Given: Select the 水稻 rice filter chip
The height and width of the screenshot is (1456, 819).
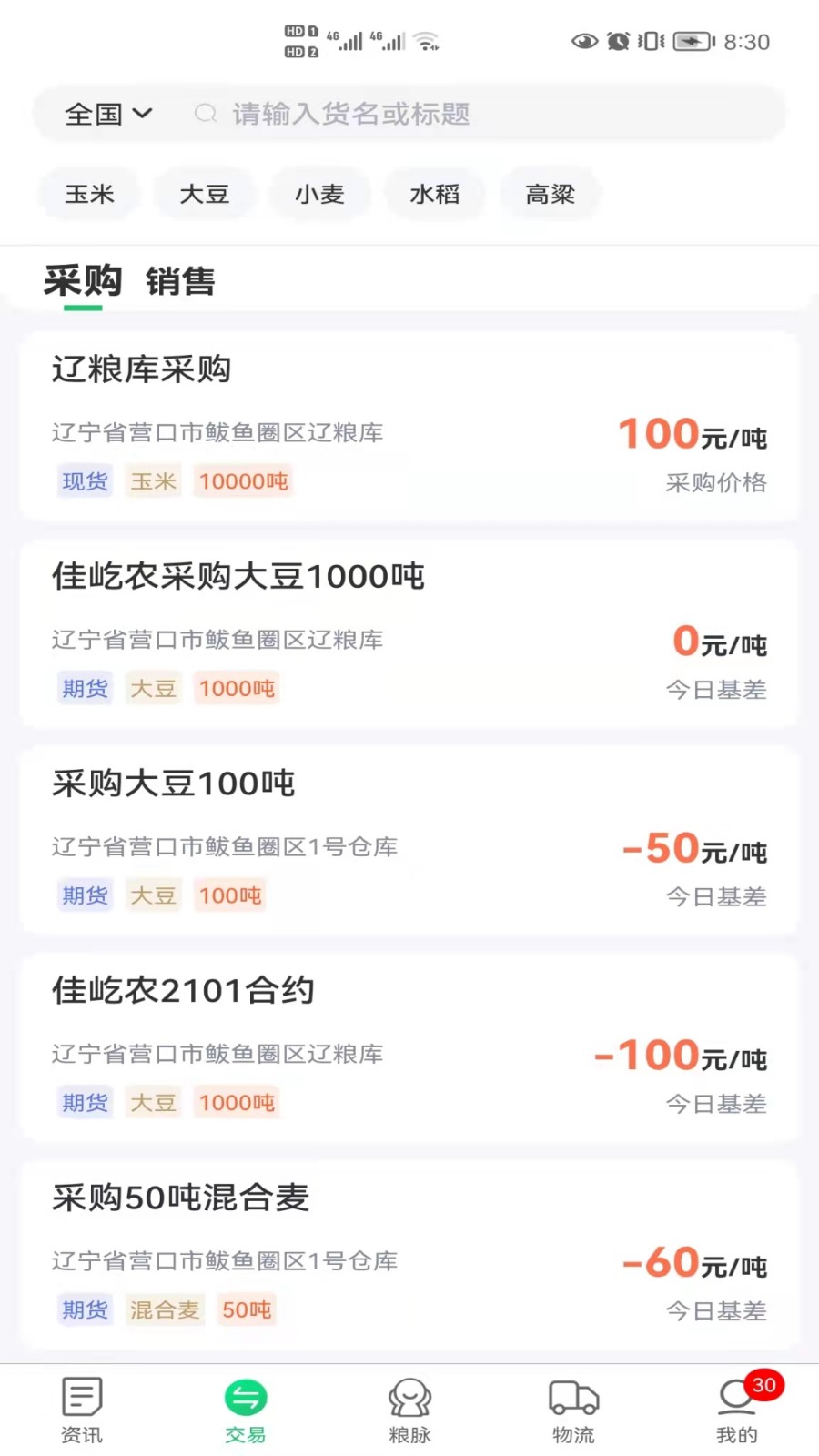Looking at the screenshot, I should coord(435,193).
